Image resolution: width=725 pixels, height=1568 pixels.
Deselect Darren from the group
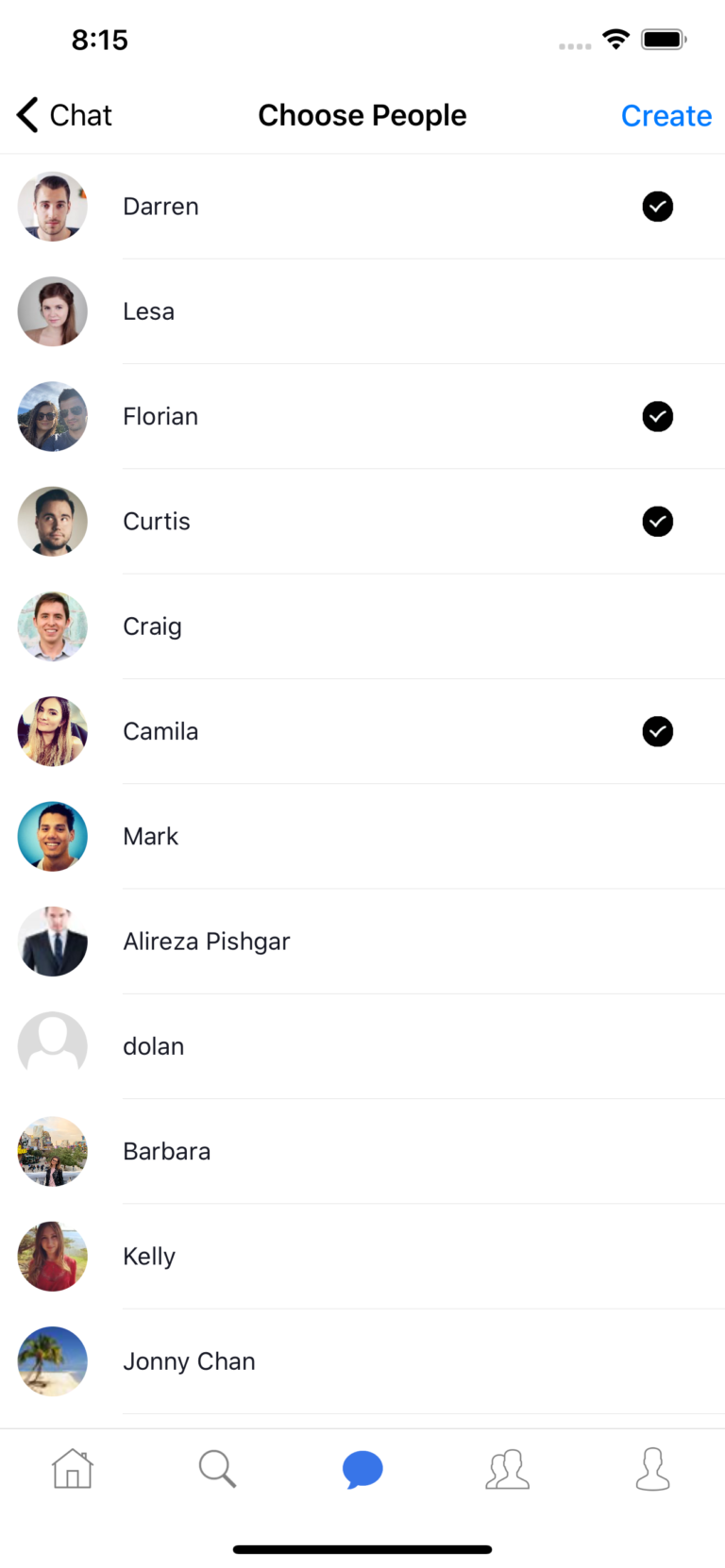coord(657,207)
